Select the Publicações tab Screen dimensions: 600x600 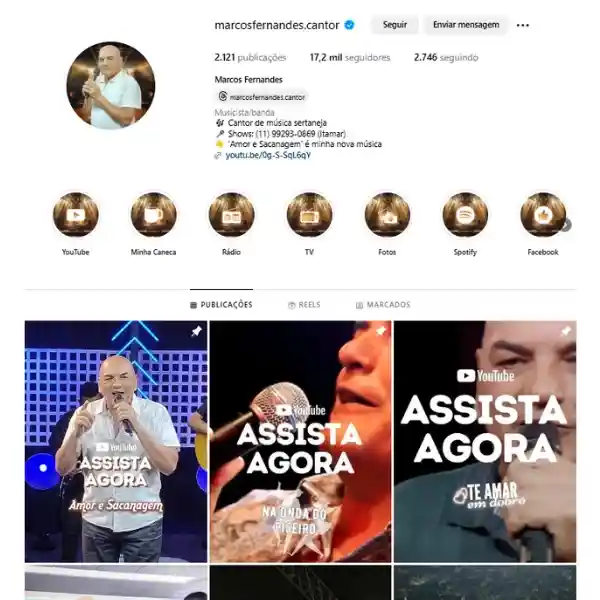tap(221, 305)
